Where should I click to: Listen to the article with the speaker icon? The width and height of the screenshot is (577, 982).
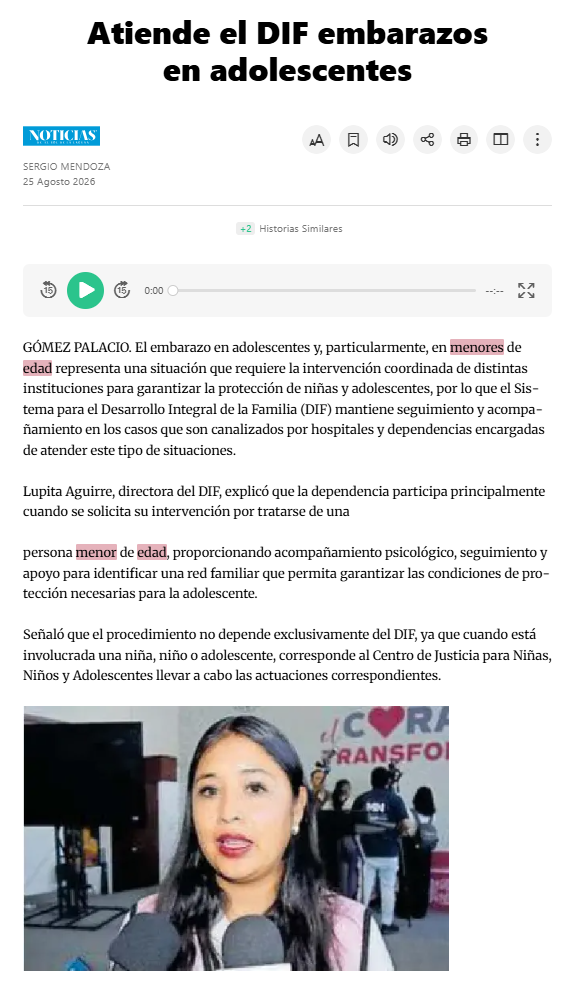390,139
